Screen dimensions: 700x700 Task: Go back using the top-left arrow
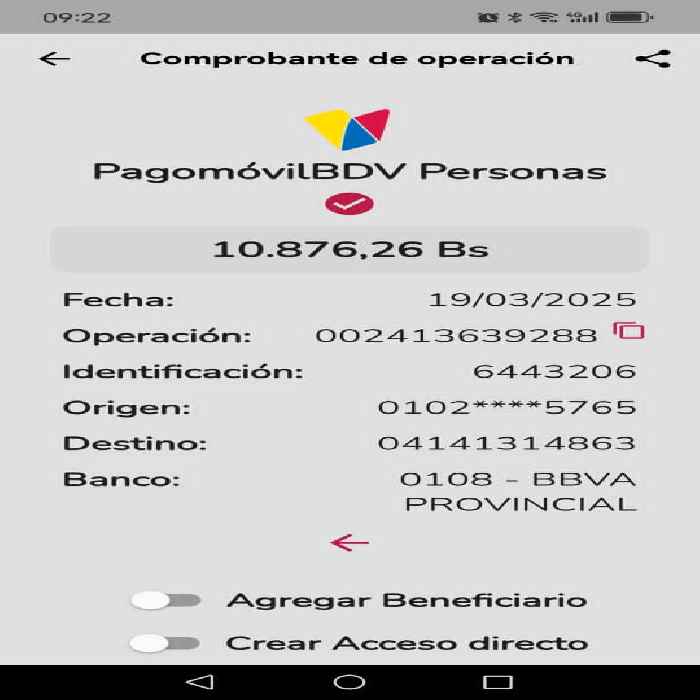point(54,58)
